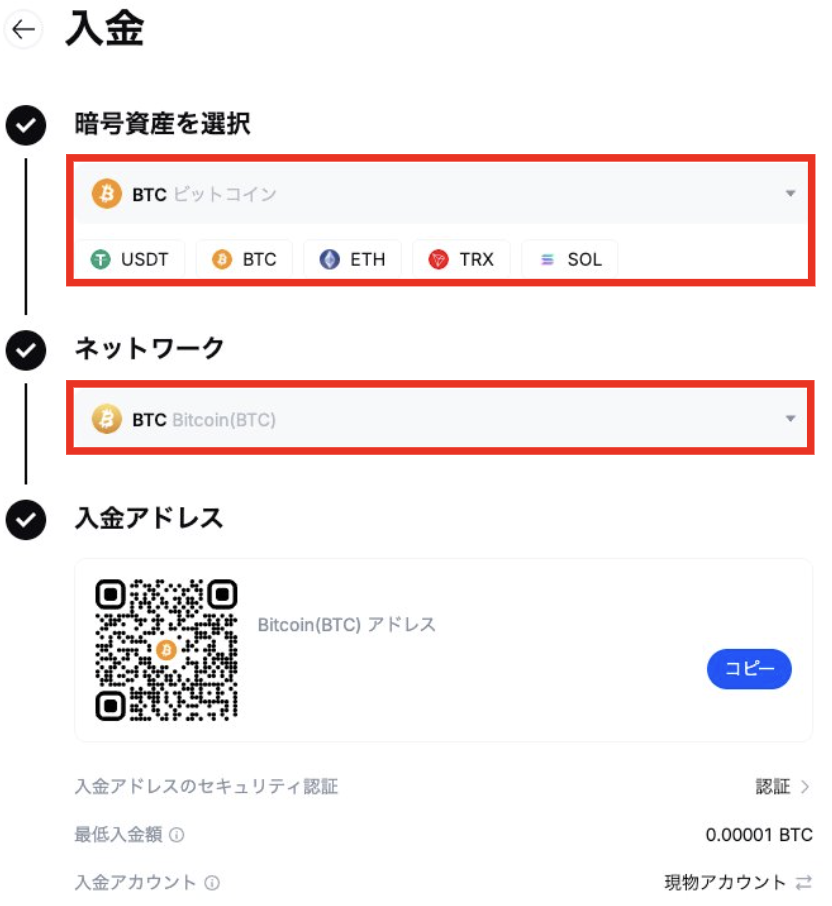Go back using the arrow icon

22,30
